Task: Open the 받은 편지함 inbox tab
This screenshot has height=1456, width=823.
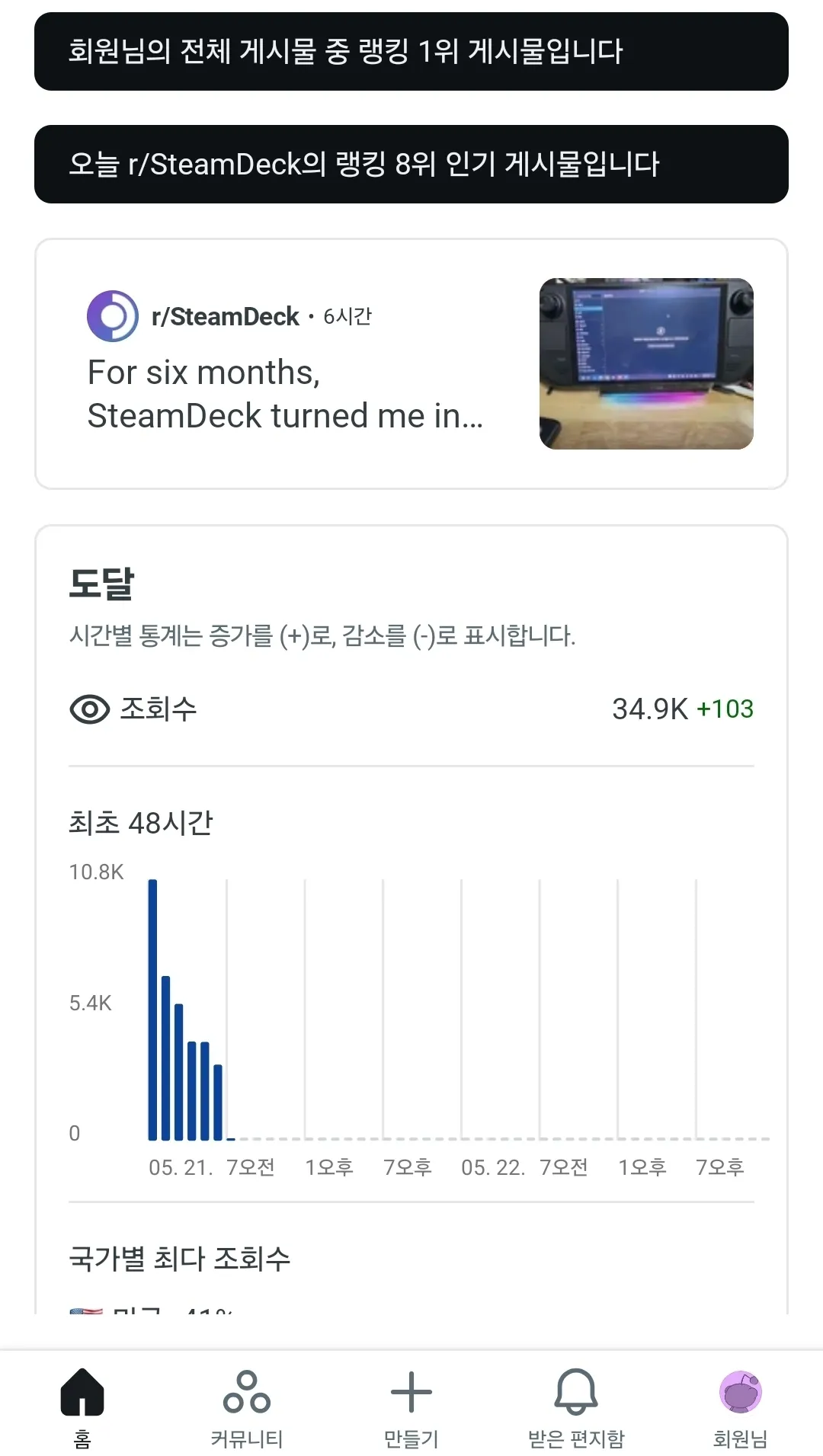Action: 576,1406
